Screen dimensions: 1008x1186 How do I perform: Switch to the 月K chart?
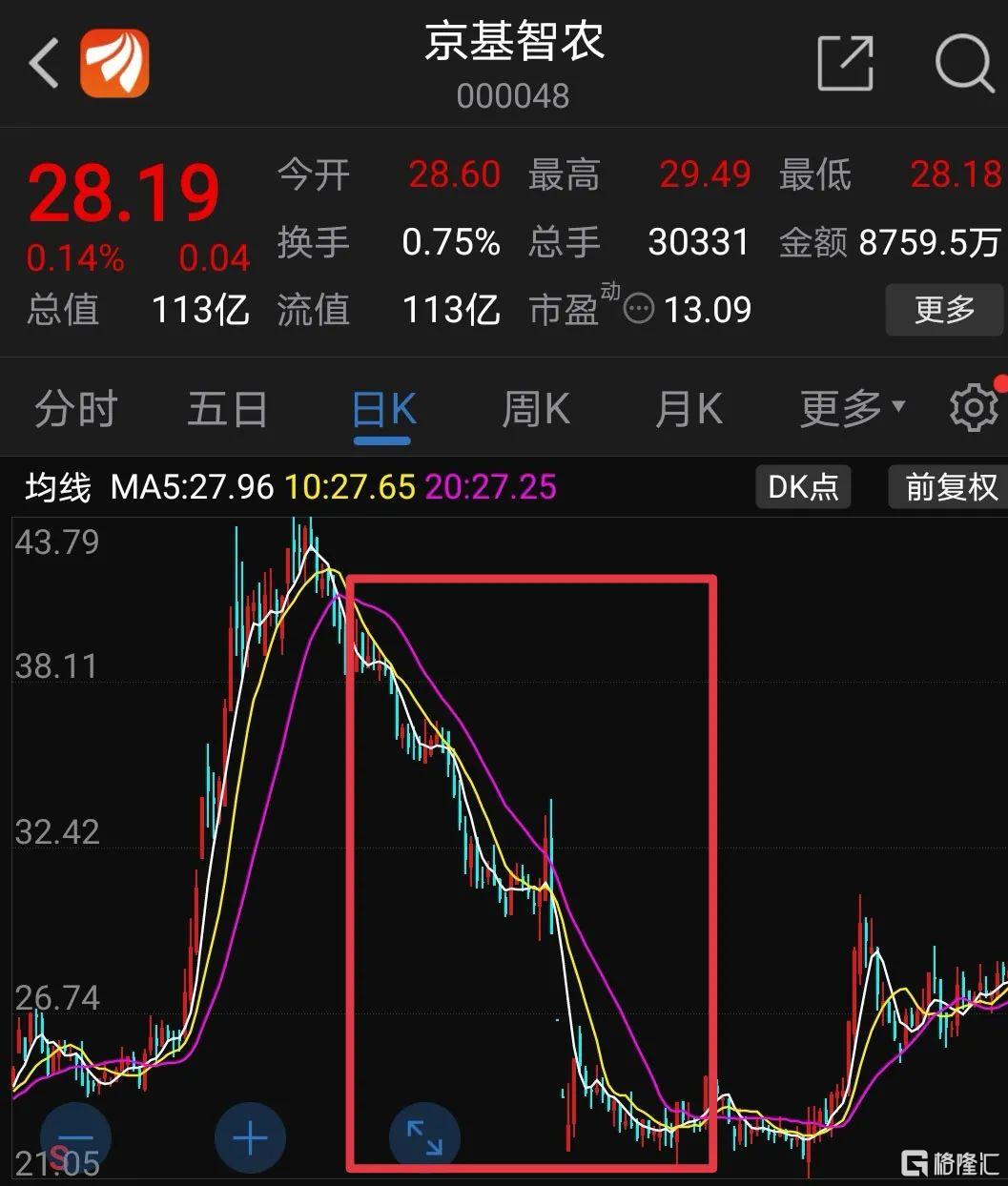point(688,410)
